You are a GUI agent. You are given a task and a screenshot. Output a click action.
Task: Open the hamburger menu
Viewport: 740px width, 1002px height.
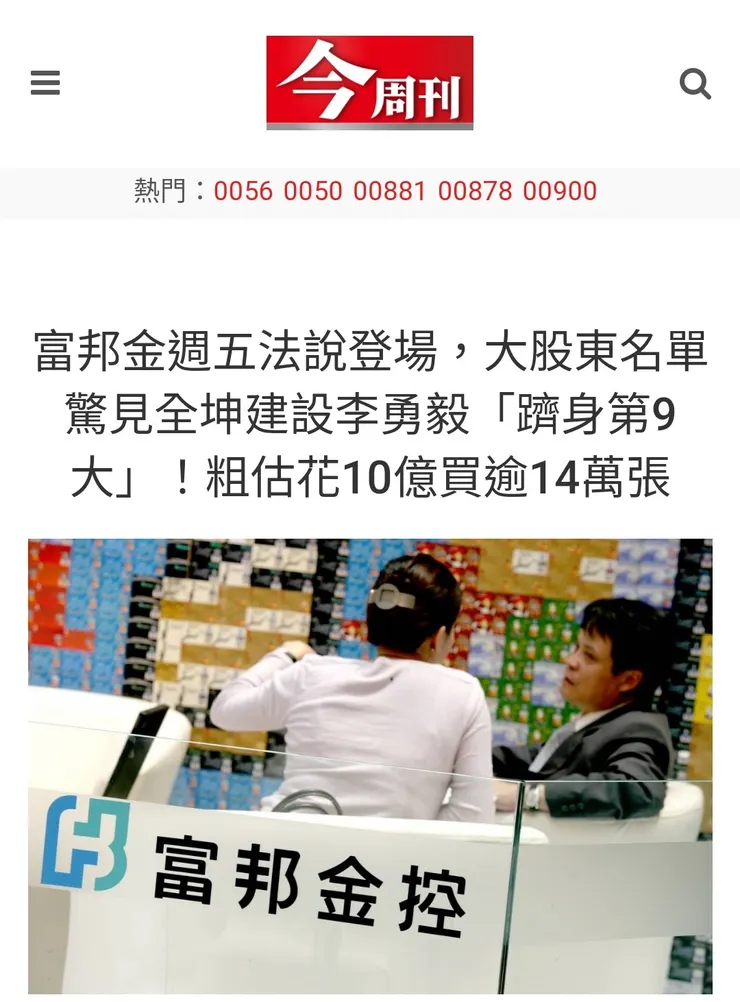(x=46, y=83)
